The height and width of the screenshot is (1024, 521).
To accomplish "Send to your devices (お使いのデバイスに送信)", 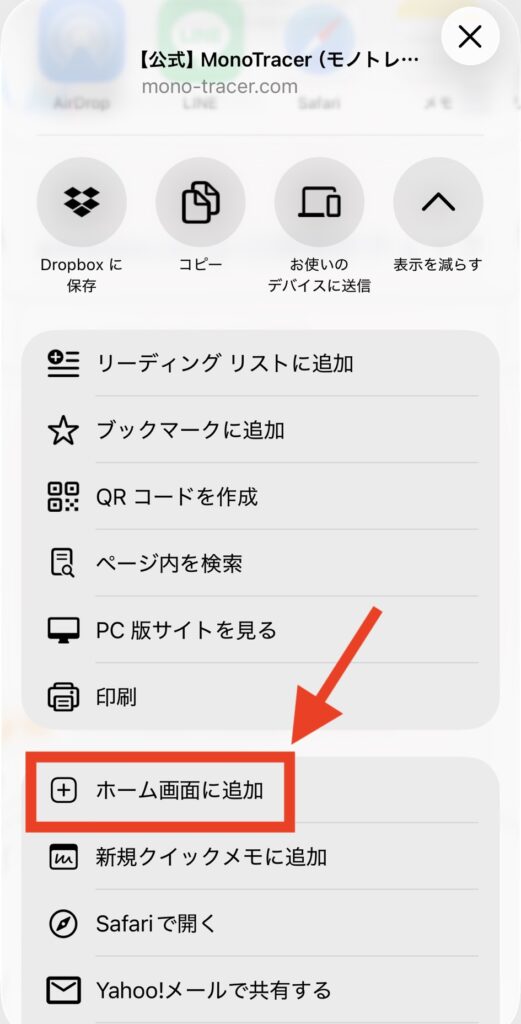I will point(319,202).
